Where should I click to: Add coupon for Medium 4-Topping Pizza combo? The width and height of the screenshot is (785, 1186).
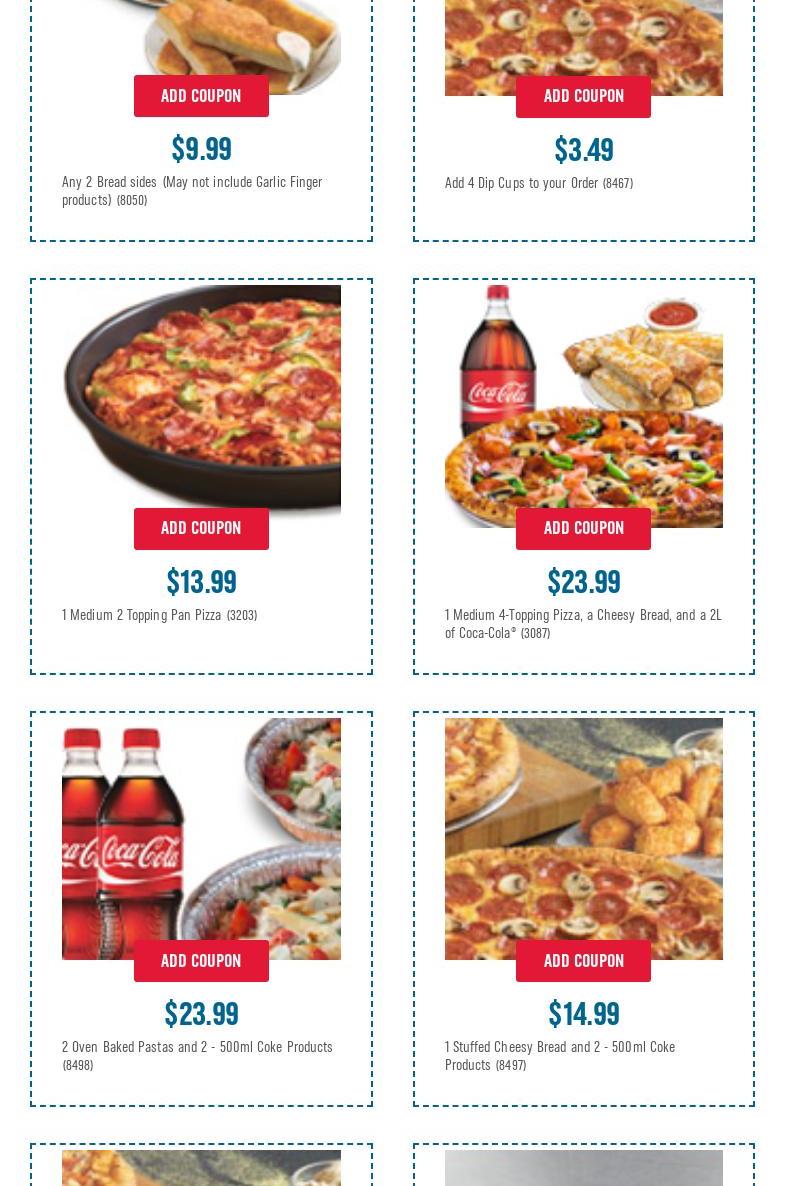(583, 528)
